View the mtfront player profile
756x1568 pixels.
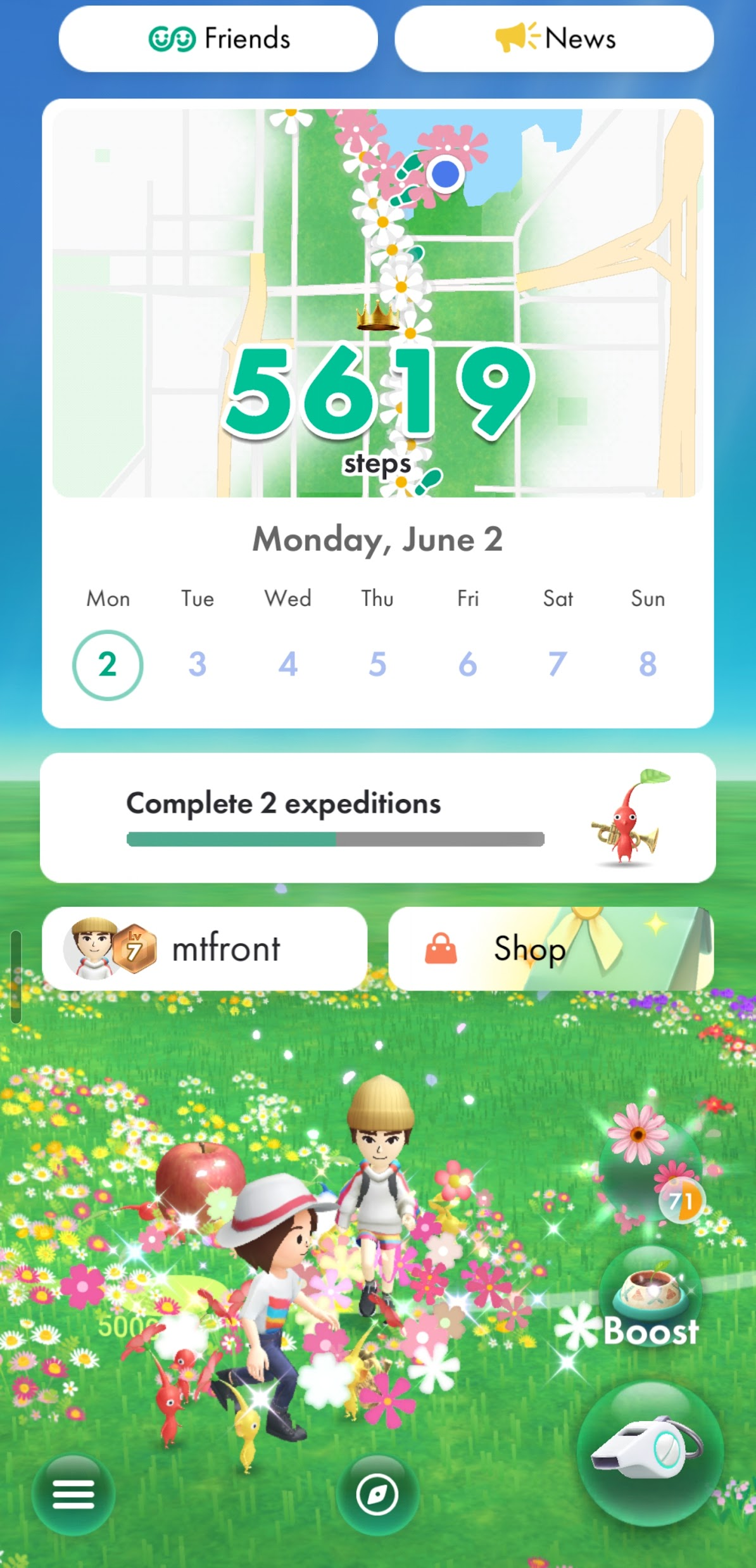(205, 949)
